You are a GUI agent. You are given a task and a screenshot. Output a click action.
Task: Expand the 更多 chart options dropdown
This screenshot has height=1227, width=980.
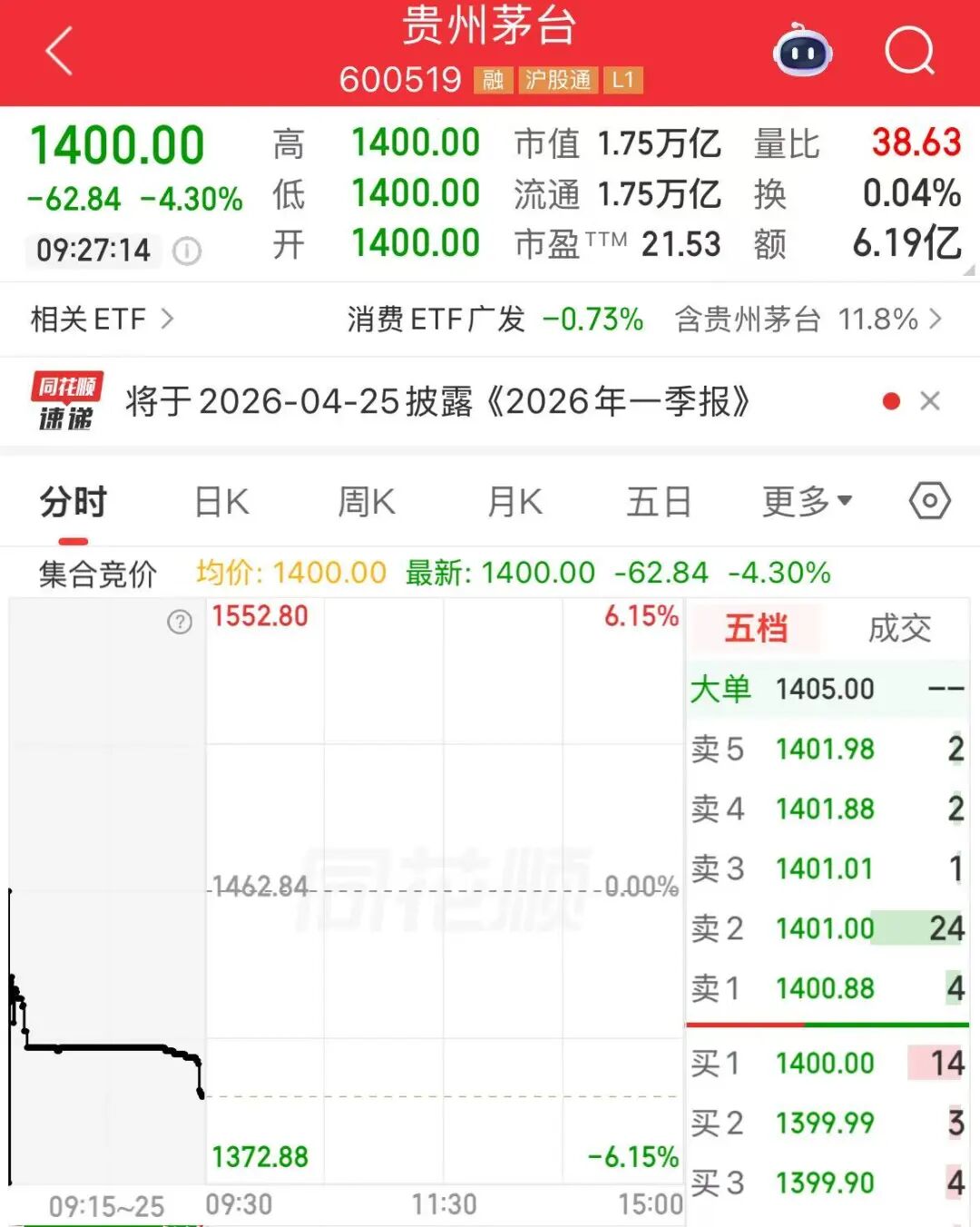(x=807, y=502)
